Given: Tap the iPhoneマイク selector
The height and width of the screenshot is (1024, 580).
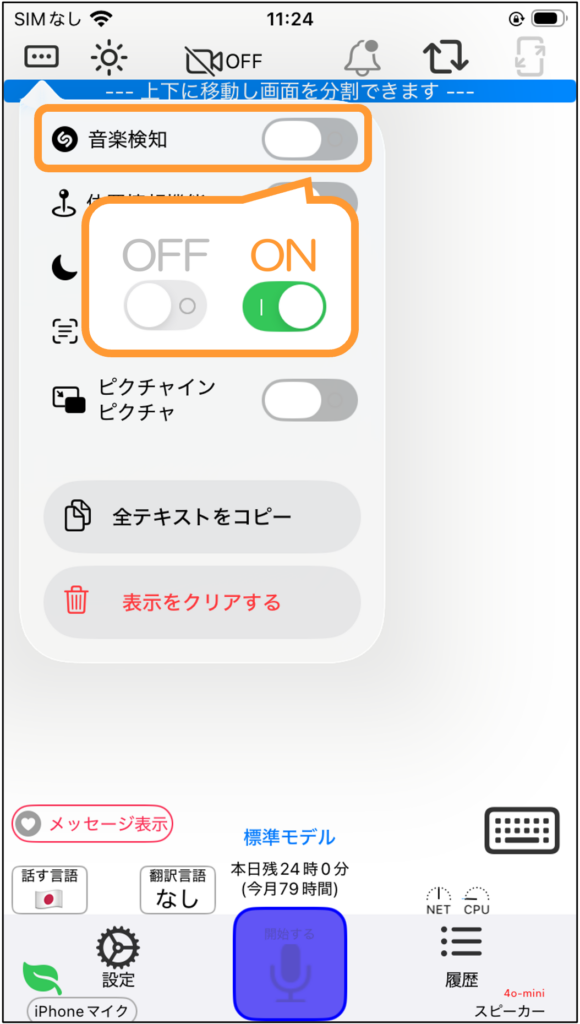Looking at the screenshot, I should (x=82, y=1010).
